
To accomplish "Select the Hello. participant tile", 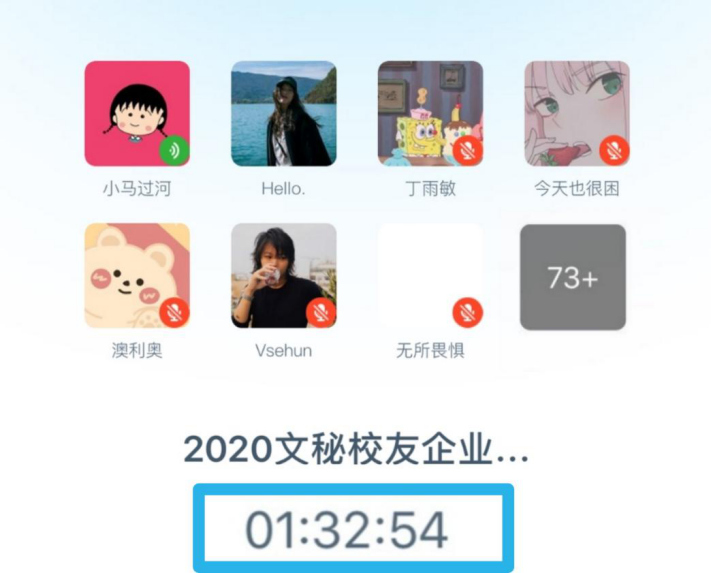I will [x=283, y=113].
